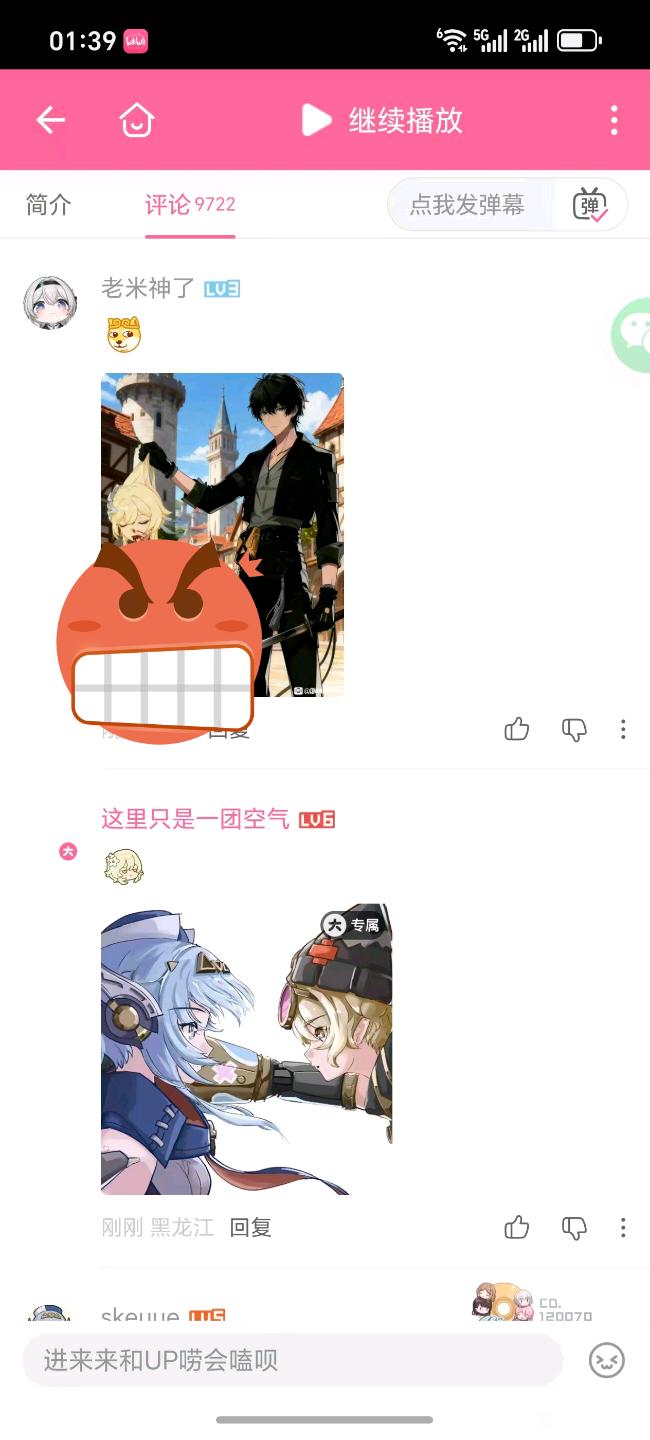The image size is (650, 1440).
Task: Open 老米神了's profile avatar
Action: [50, 302]
